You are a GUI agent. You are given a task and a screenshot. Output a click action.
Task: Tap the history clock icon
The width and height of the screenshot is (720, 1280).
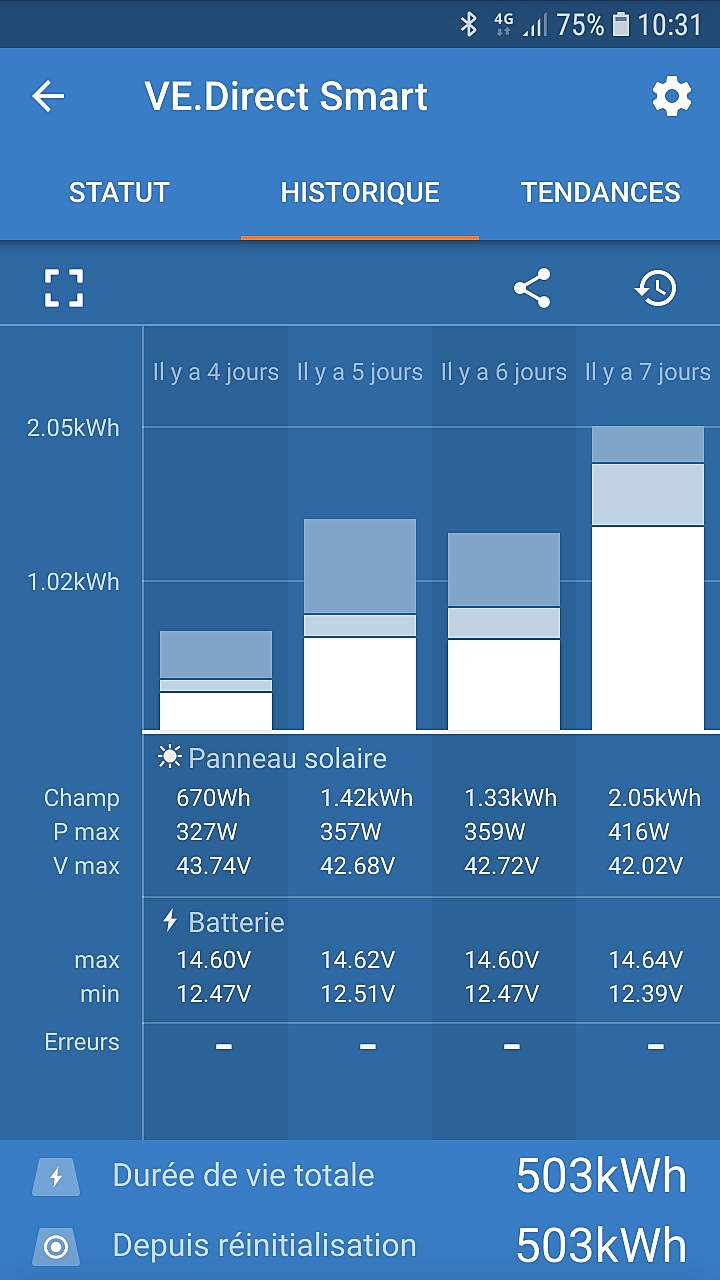(656, 288)
